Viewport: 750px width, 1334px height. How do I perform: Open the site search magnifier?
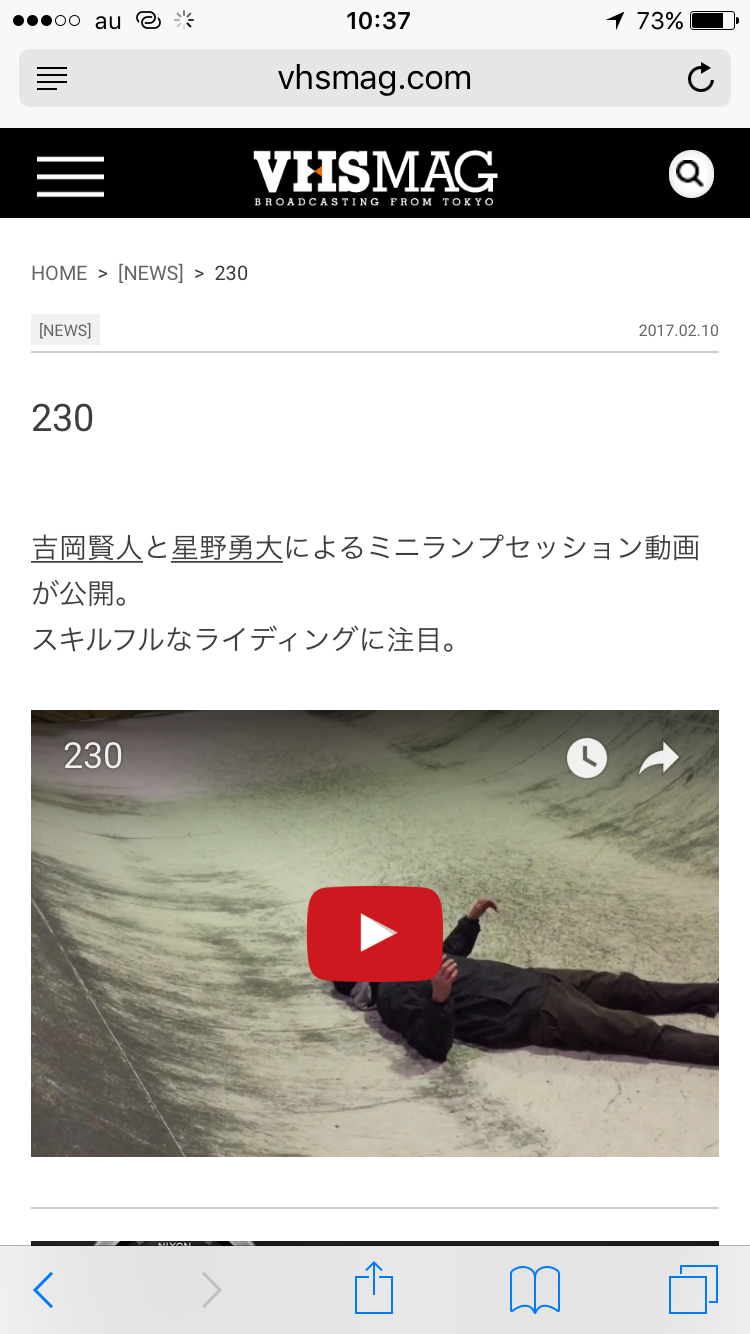pyautogui.click(x=691, y=174)
